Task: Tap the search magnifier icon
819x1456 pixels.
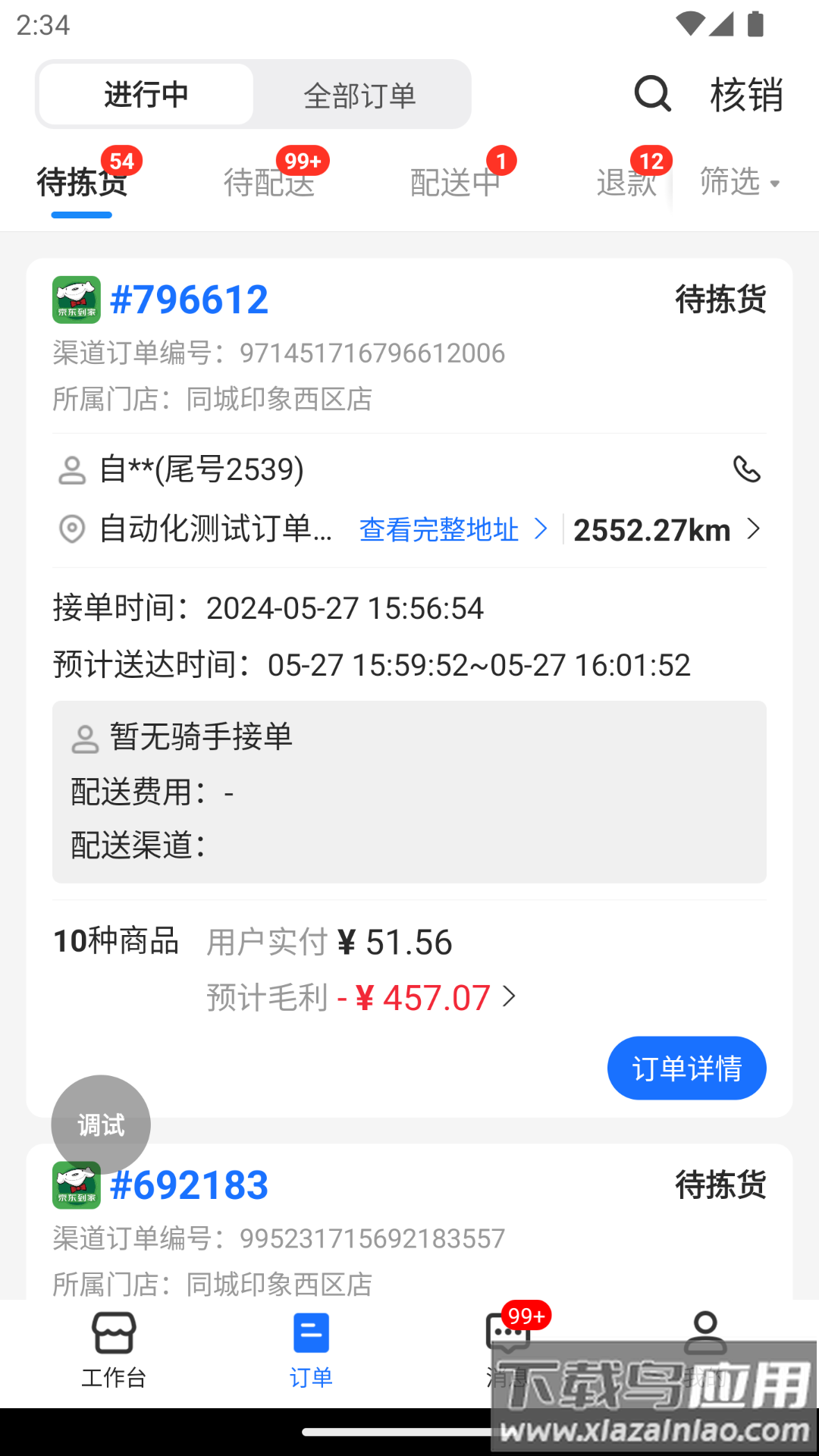Action: (652, 94)
